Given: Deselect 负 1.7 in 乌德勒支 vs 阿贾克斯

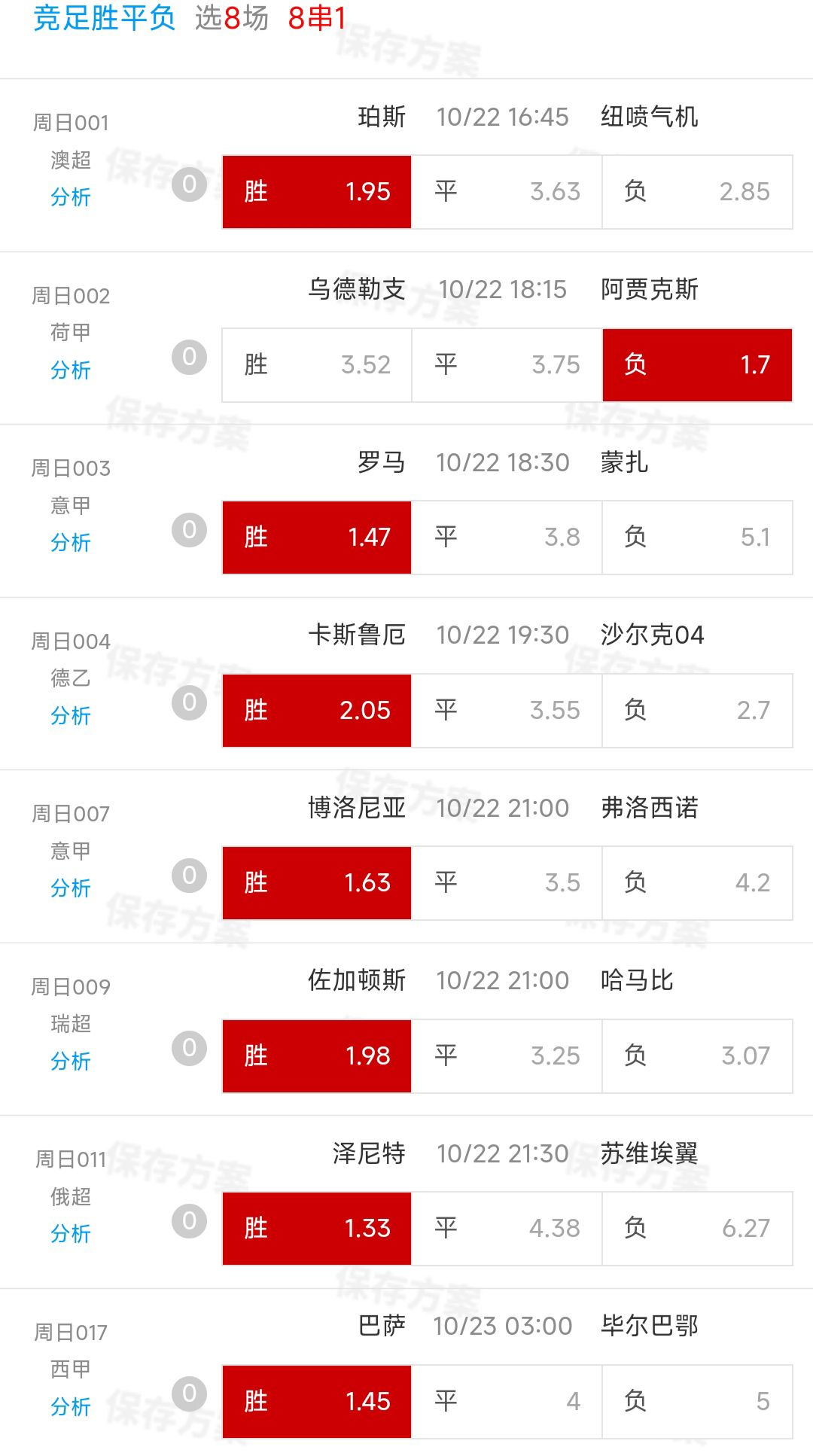Looking at the screenshot, I should [x=697, y=365].
